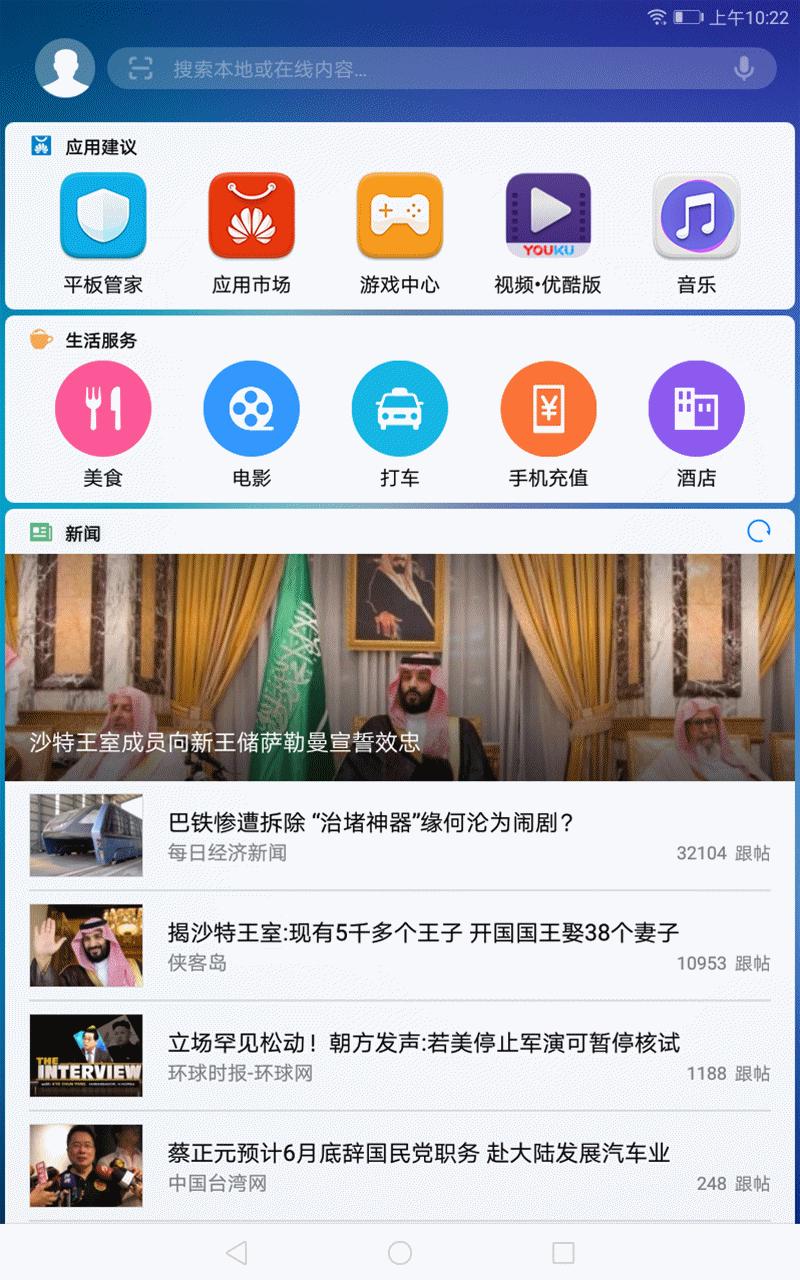
Task: Open the 电影 movie ticket service
Action: tap(251, 408)
